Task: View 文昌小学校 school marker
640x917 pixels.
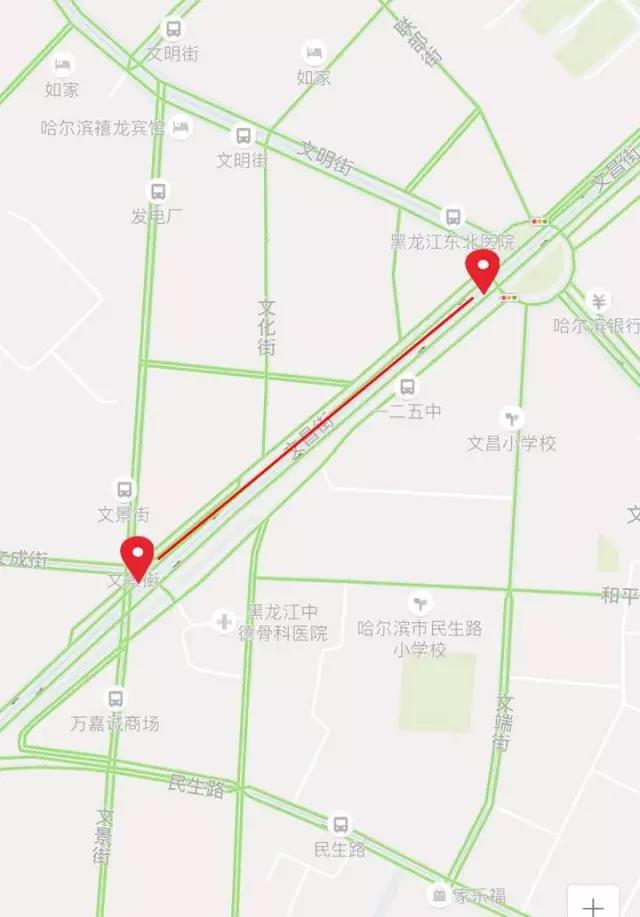Action: click(x=512, y=418)
